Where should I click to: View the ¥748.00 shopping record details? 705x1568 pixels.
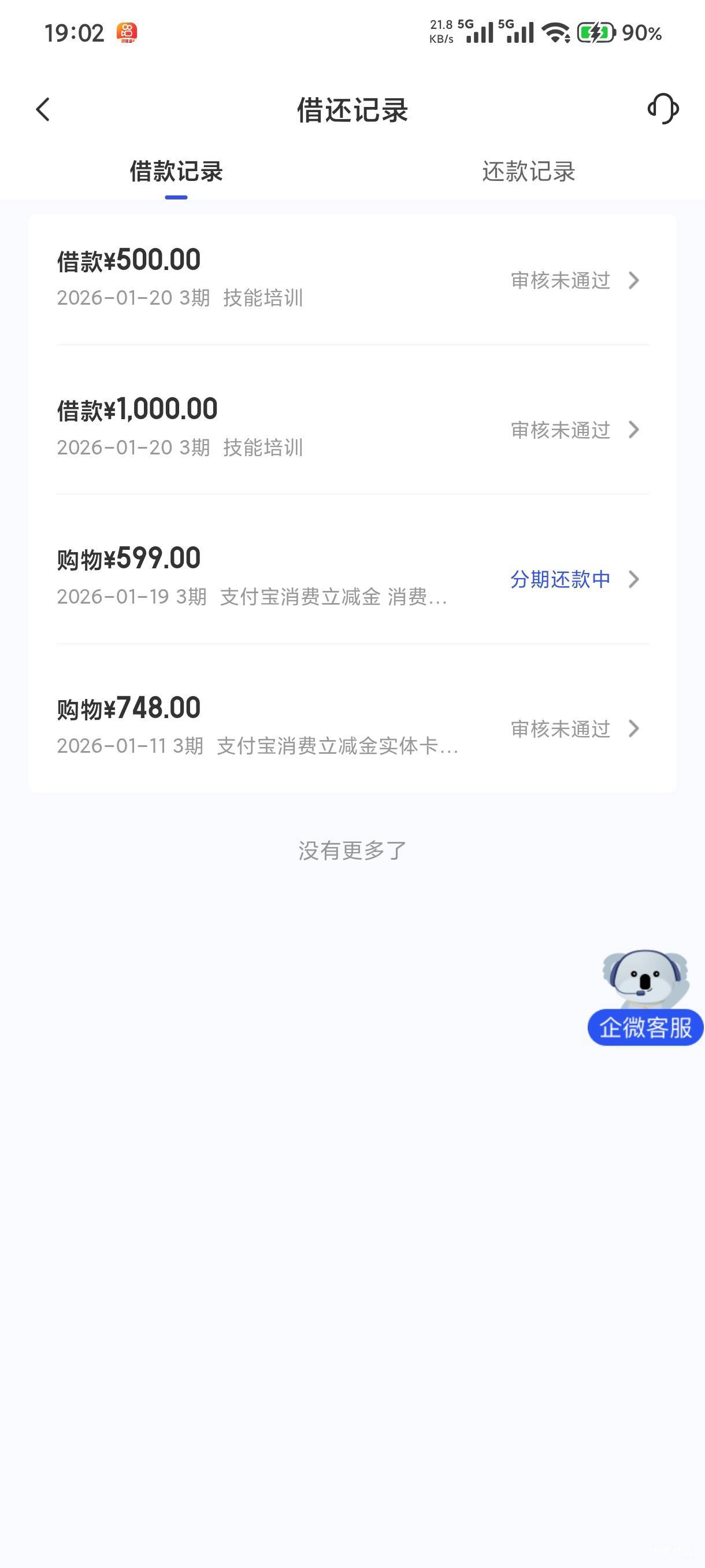352,727
